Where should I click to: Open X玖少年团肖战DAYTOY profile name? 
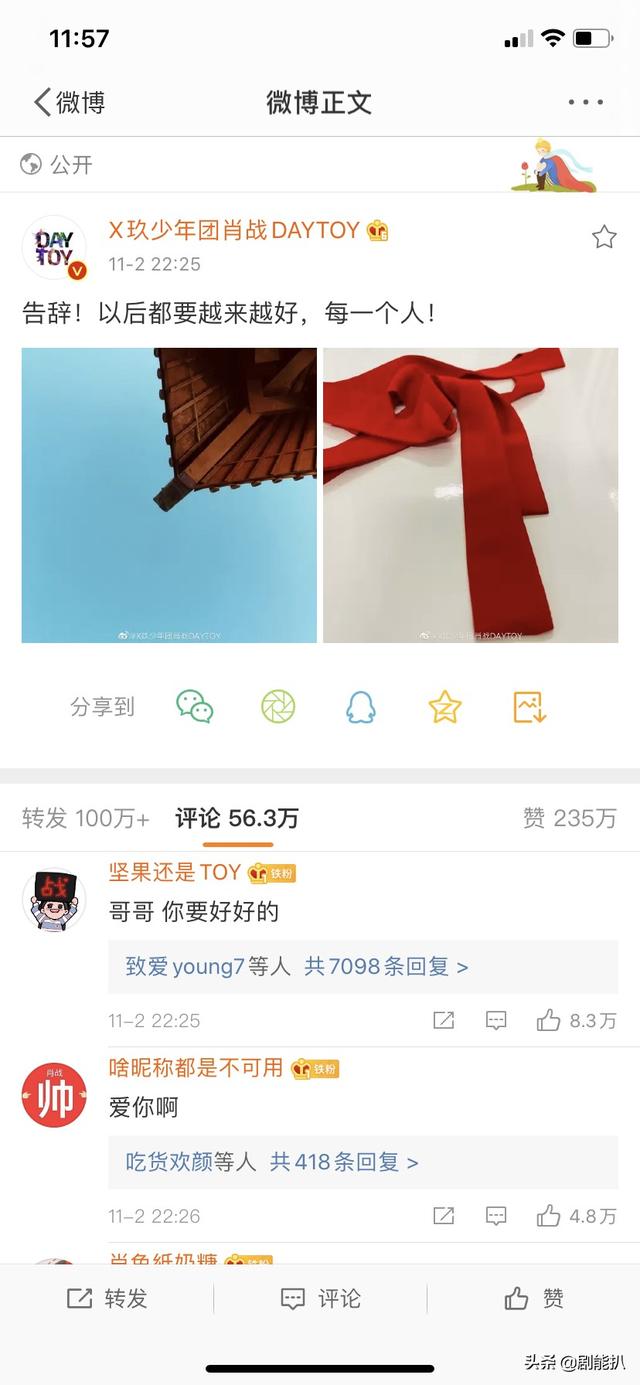pos(233,230)
